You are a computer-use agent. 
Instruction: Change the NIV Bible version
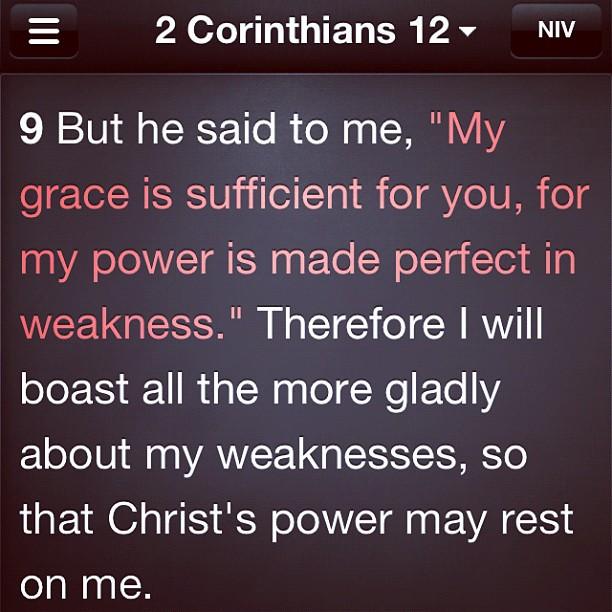click(556, 30)
